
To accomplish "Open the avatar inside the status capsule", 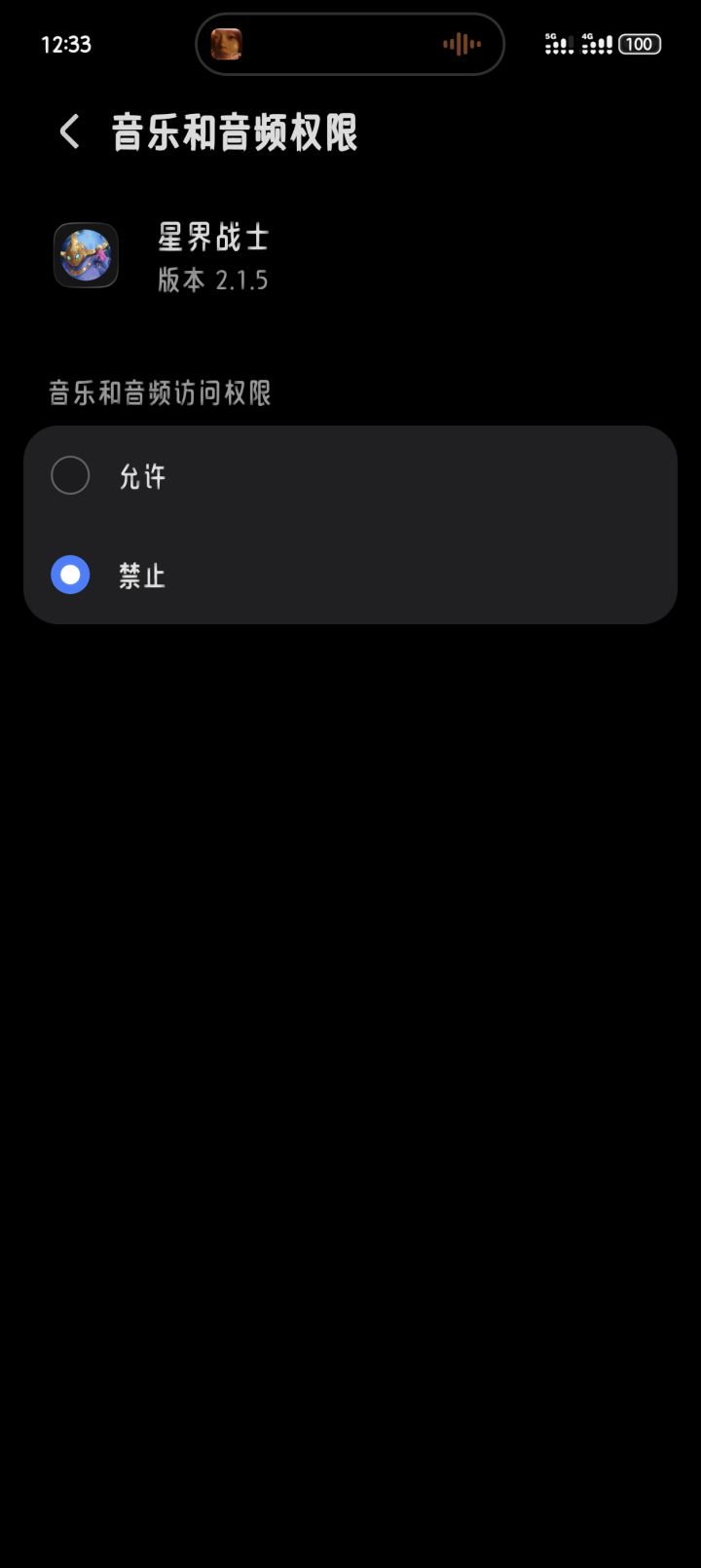I will point(225,44).
